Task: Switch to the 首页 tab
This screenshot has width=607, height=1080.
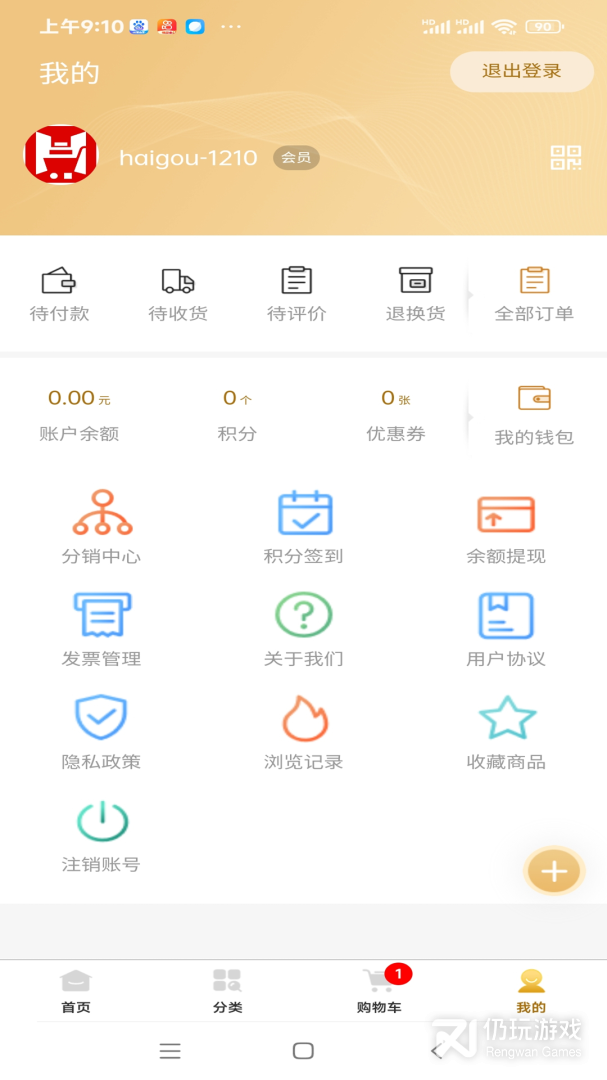Action: [x=76, y=991]
